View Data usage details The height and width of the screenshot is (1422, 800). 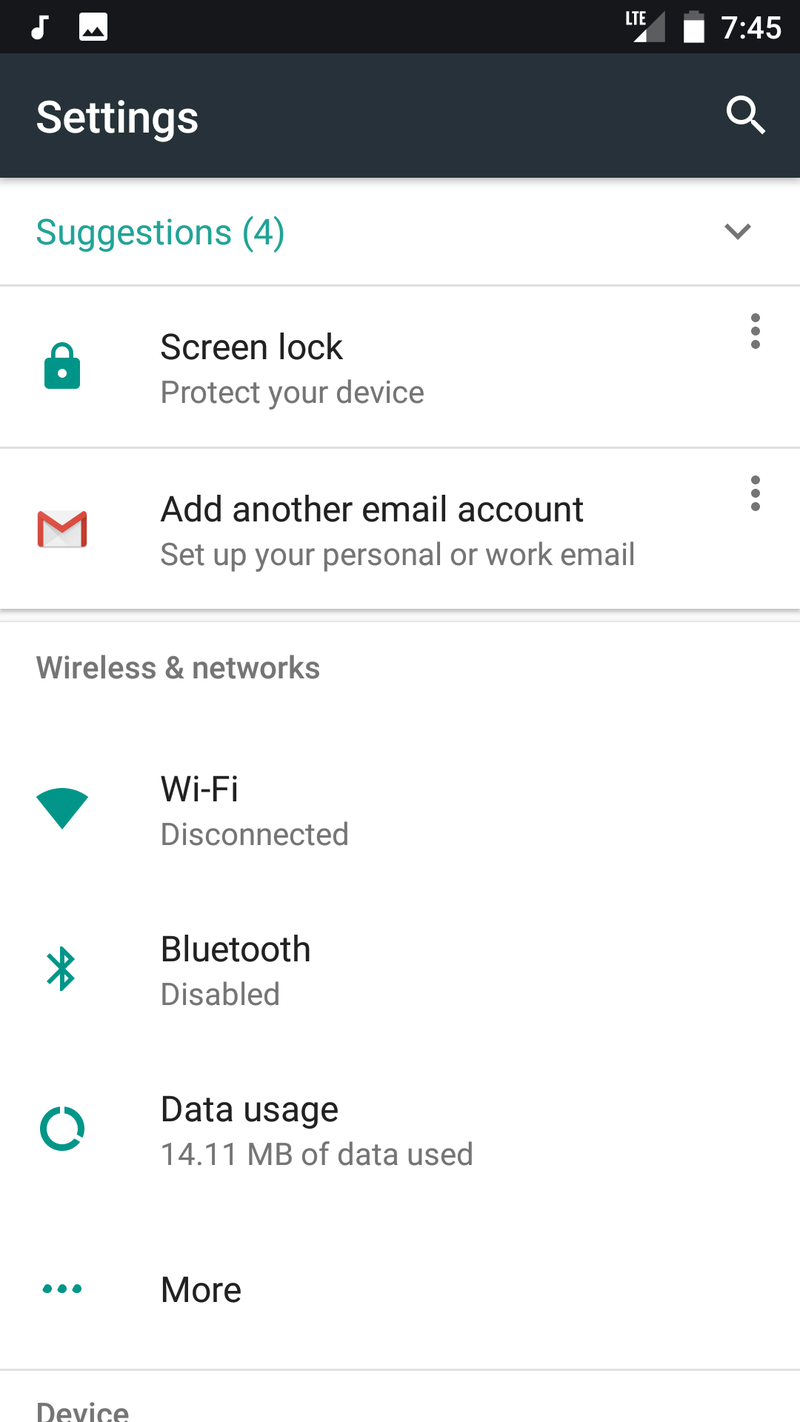pyautogui.click(x=400, y=1129)
